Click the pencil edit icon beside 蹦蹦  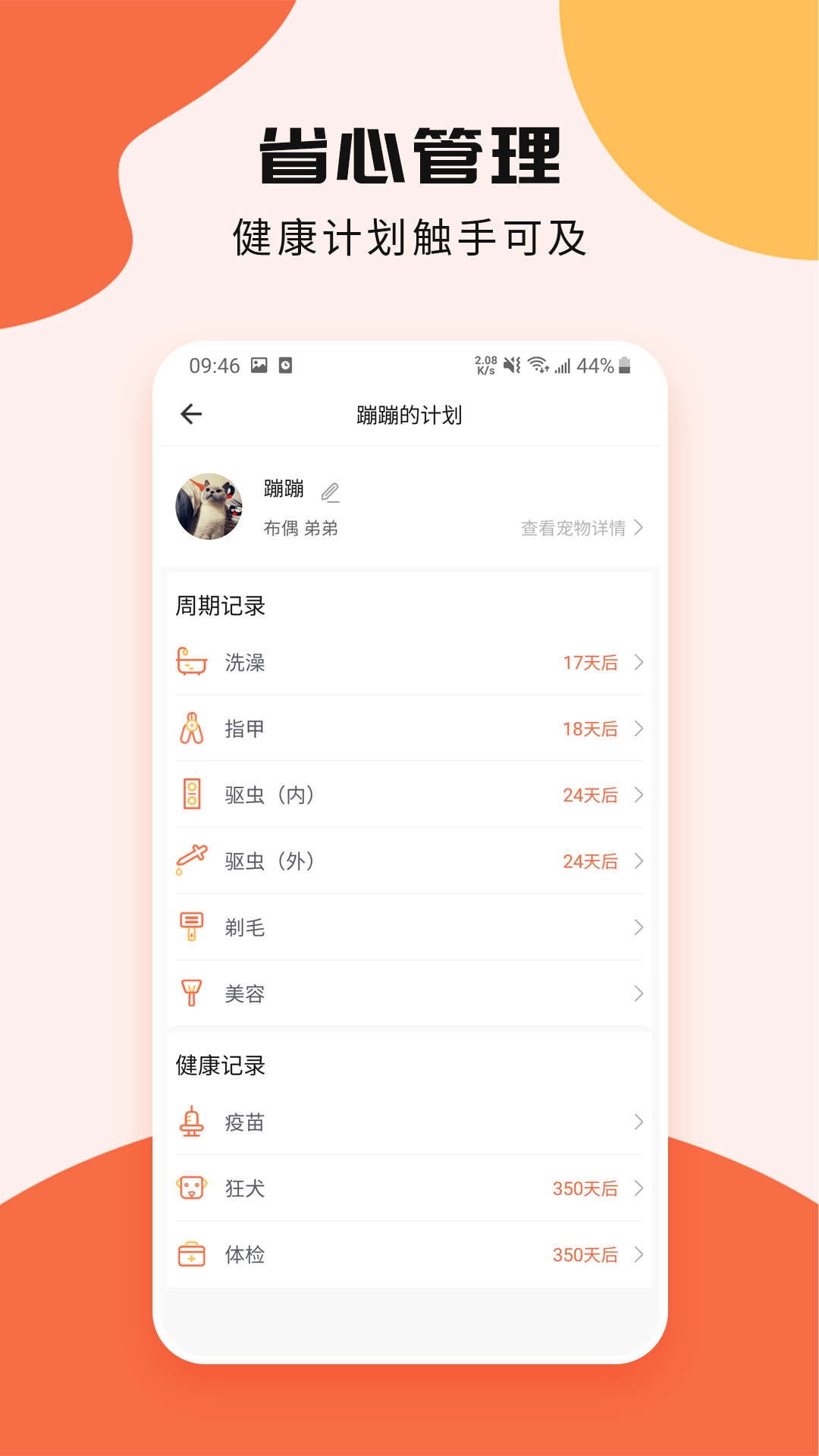point(329,491)
